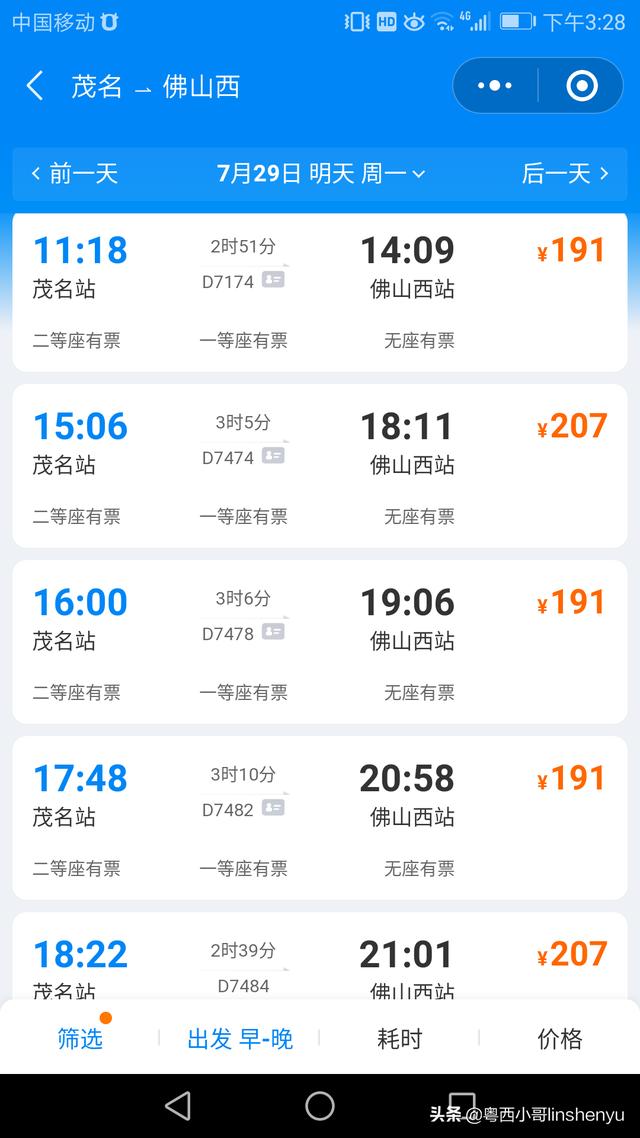The width and height of the screenshot is (640, 1138).
Task: Sort by departure time 出发 早-晚
Action: click(240, 1039)
